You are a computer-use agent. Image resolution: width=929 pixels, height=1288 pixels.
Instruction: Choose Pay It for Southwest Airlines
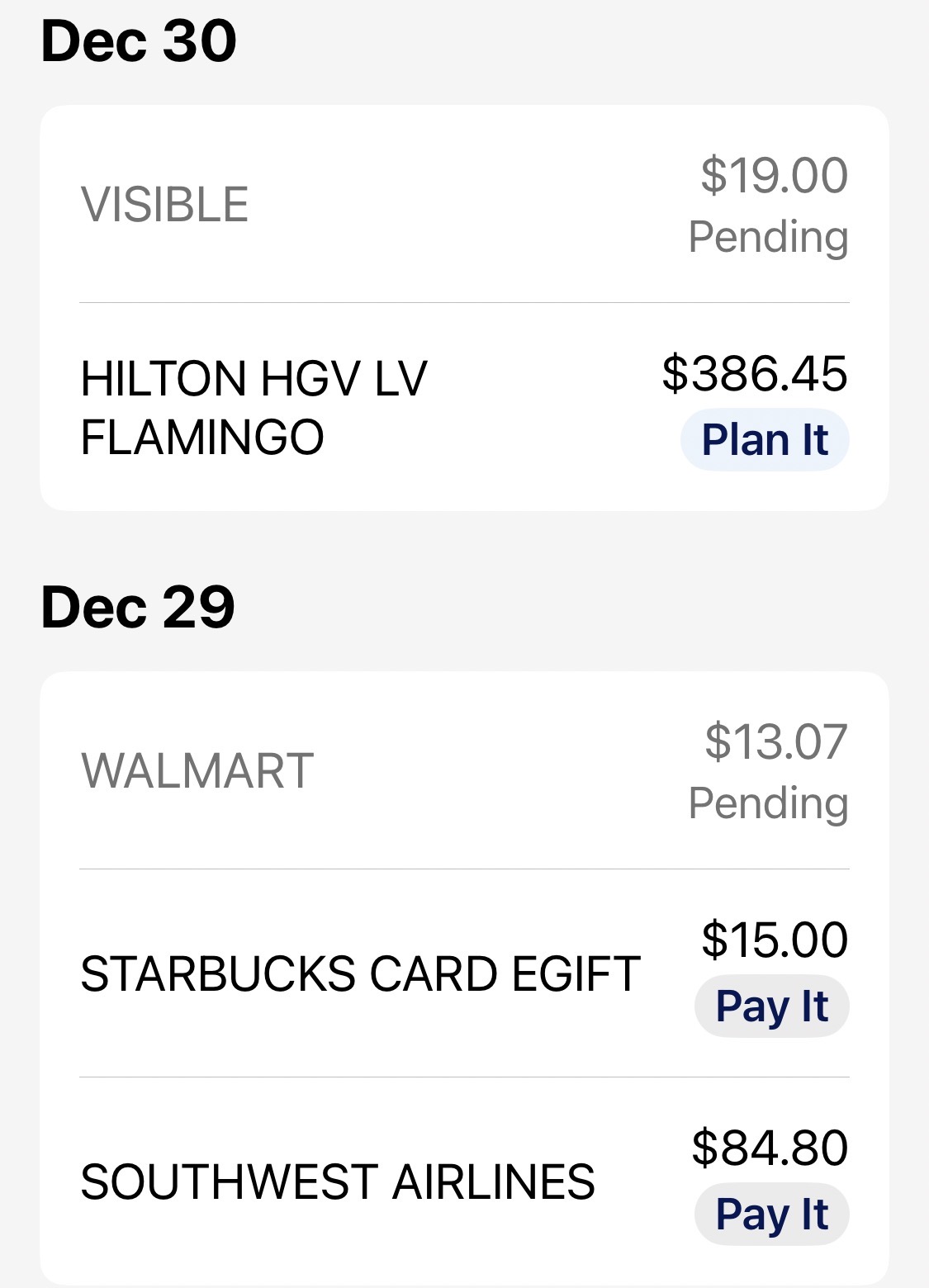[771, 1215]
